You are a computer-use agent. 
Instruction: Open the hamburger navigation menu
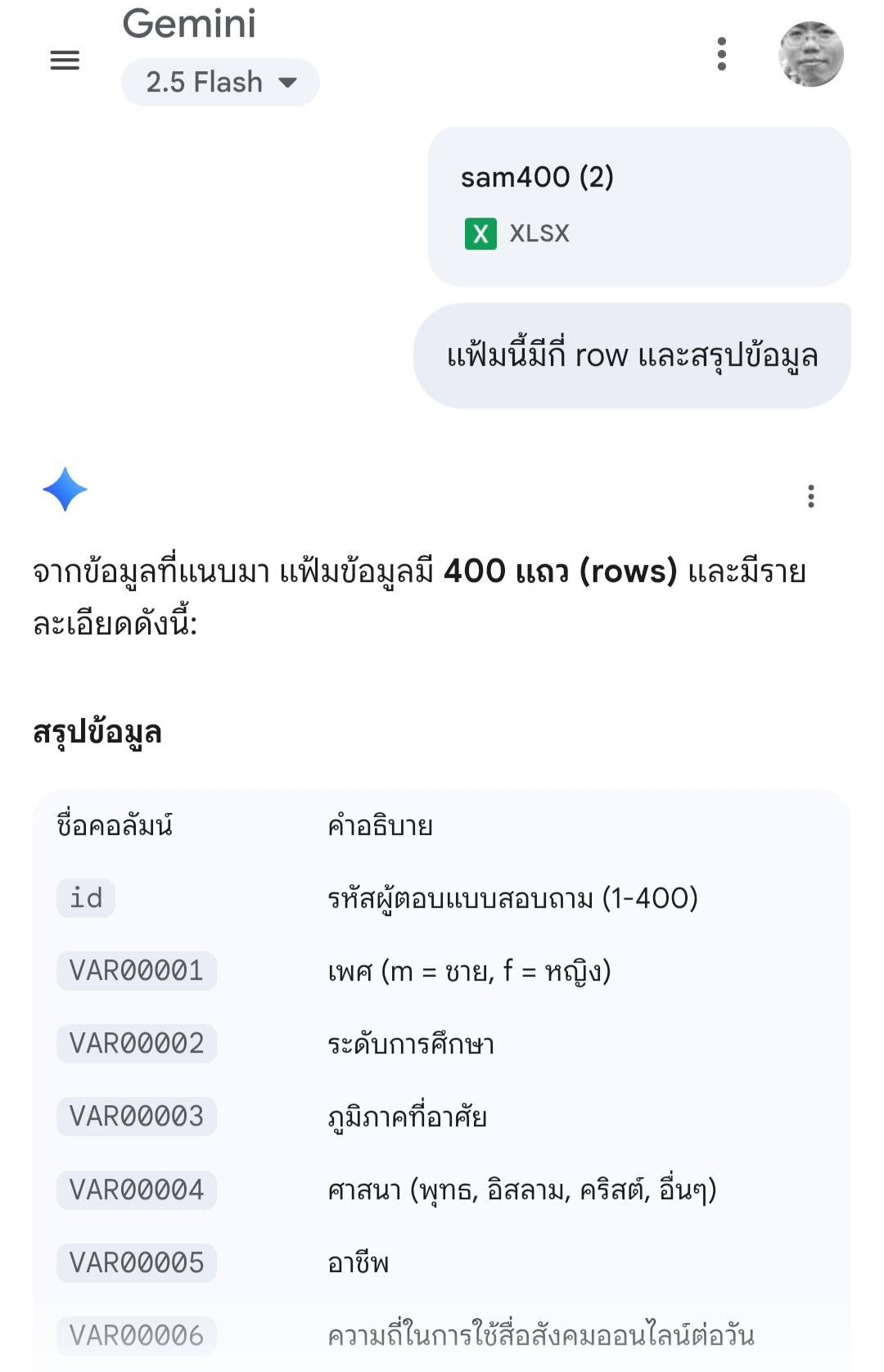(x=65, y=60)
